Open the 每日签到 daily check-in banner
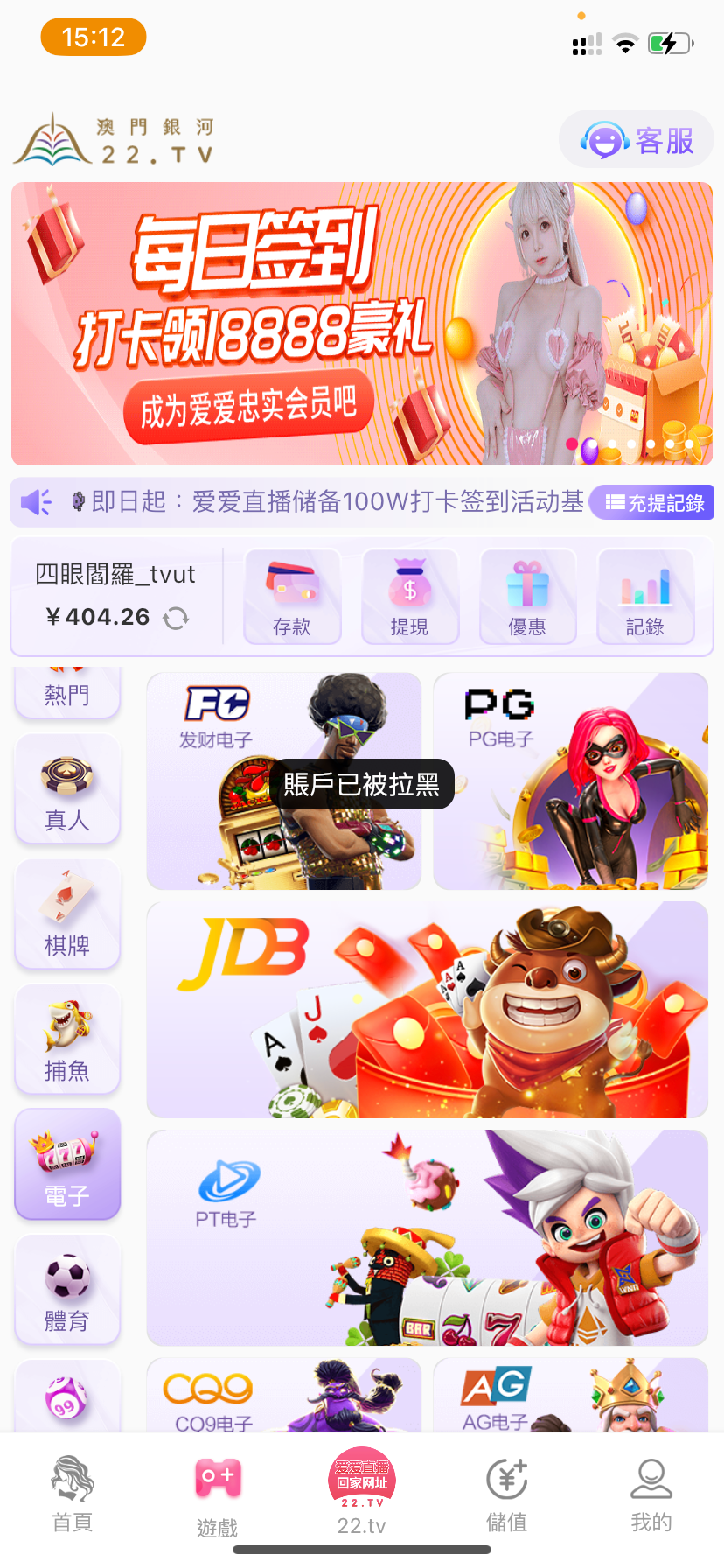Viewport: 724px width, 1568px height. coord(361,324)
